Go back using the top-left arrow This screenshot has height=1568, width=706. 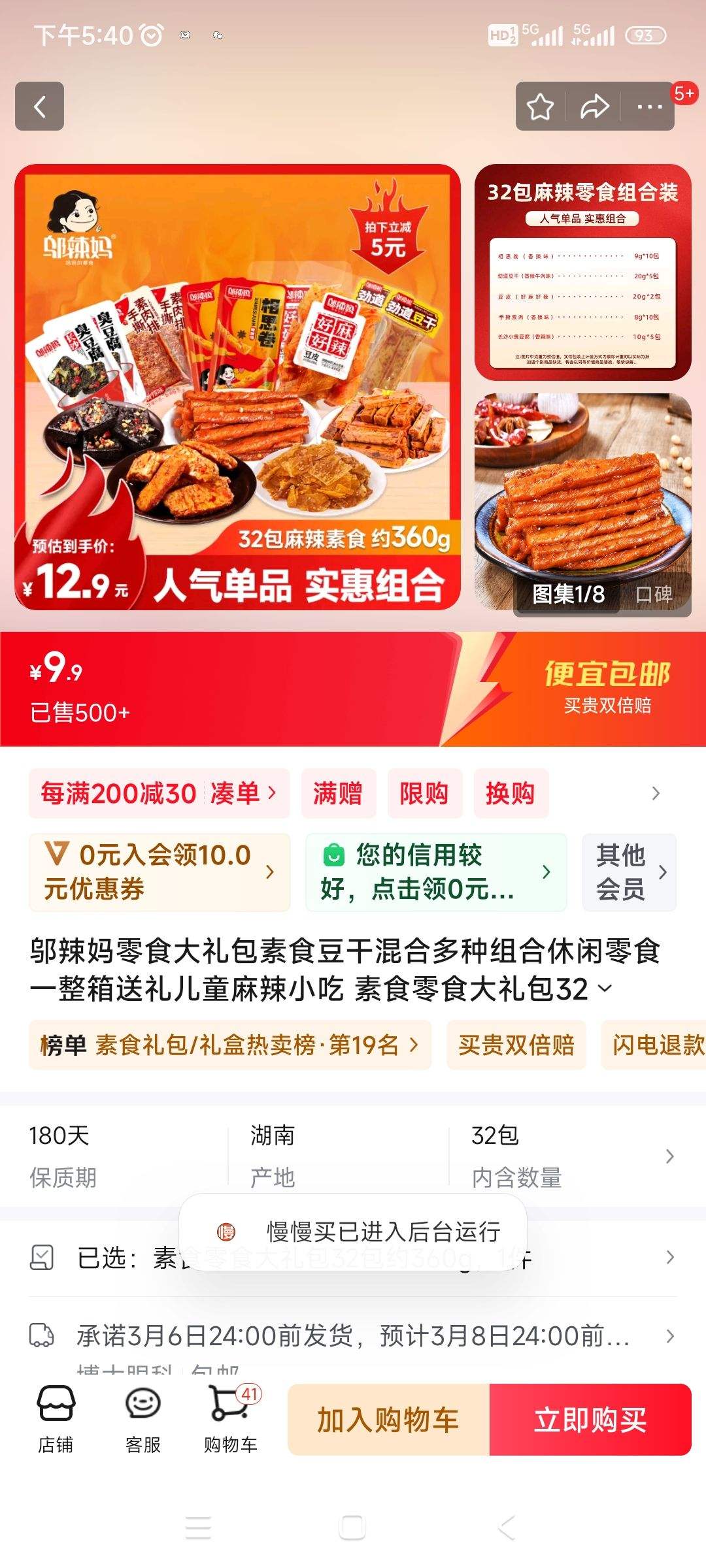tap(40, 106)
